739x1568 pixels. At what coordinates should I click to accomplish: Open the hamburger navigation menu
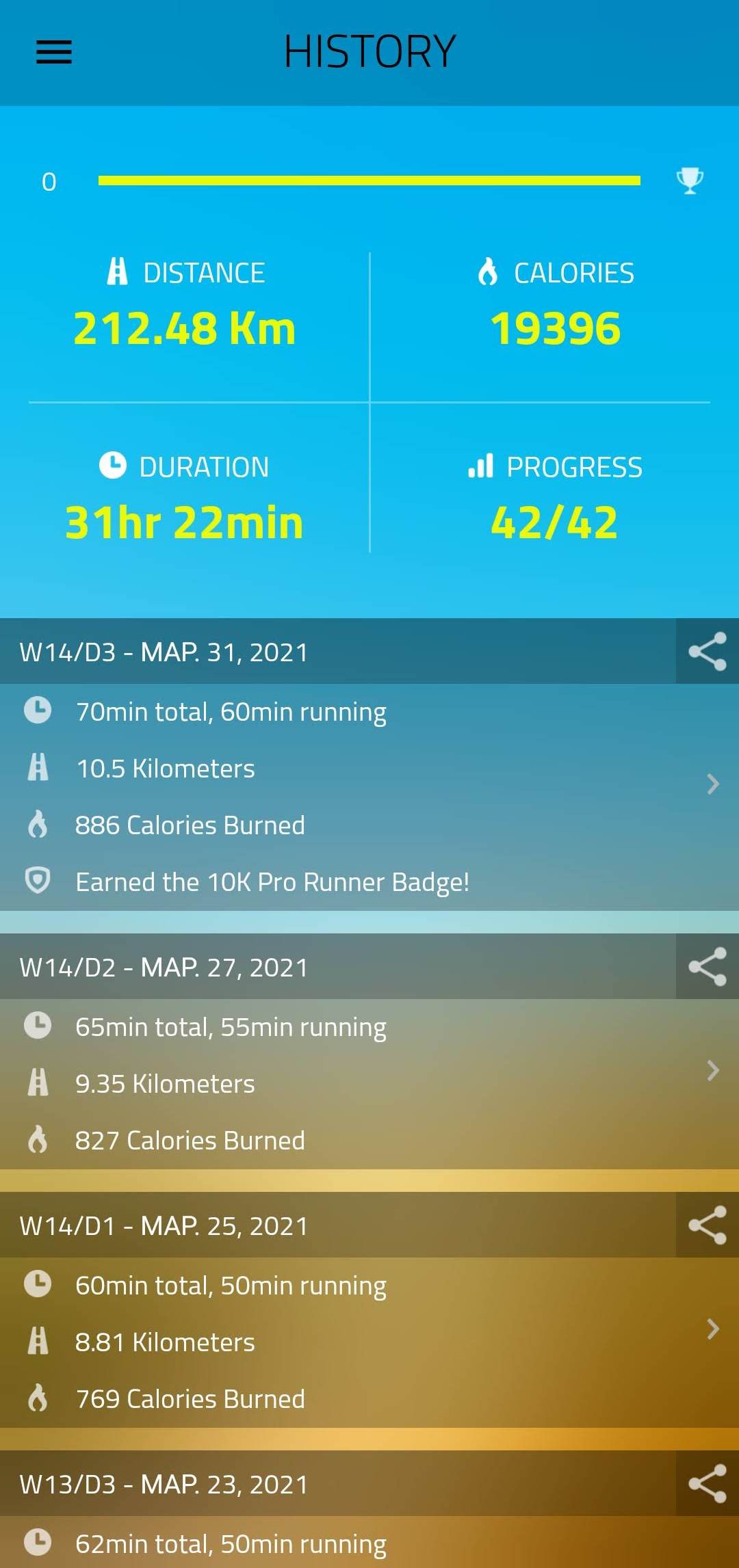54,52
